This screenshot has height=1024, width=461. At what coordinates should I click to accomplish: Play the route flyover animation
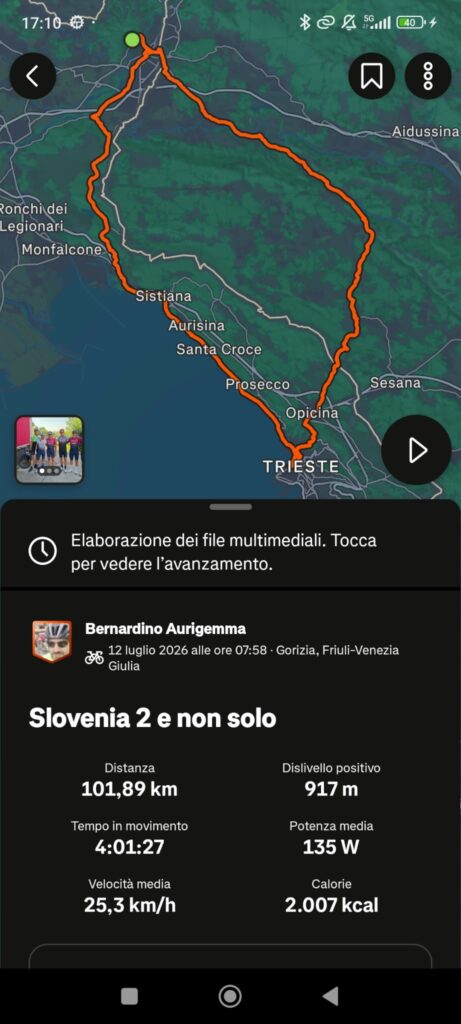click(416, 450)
